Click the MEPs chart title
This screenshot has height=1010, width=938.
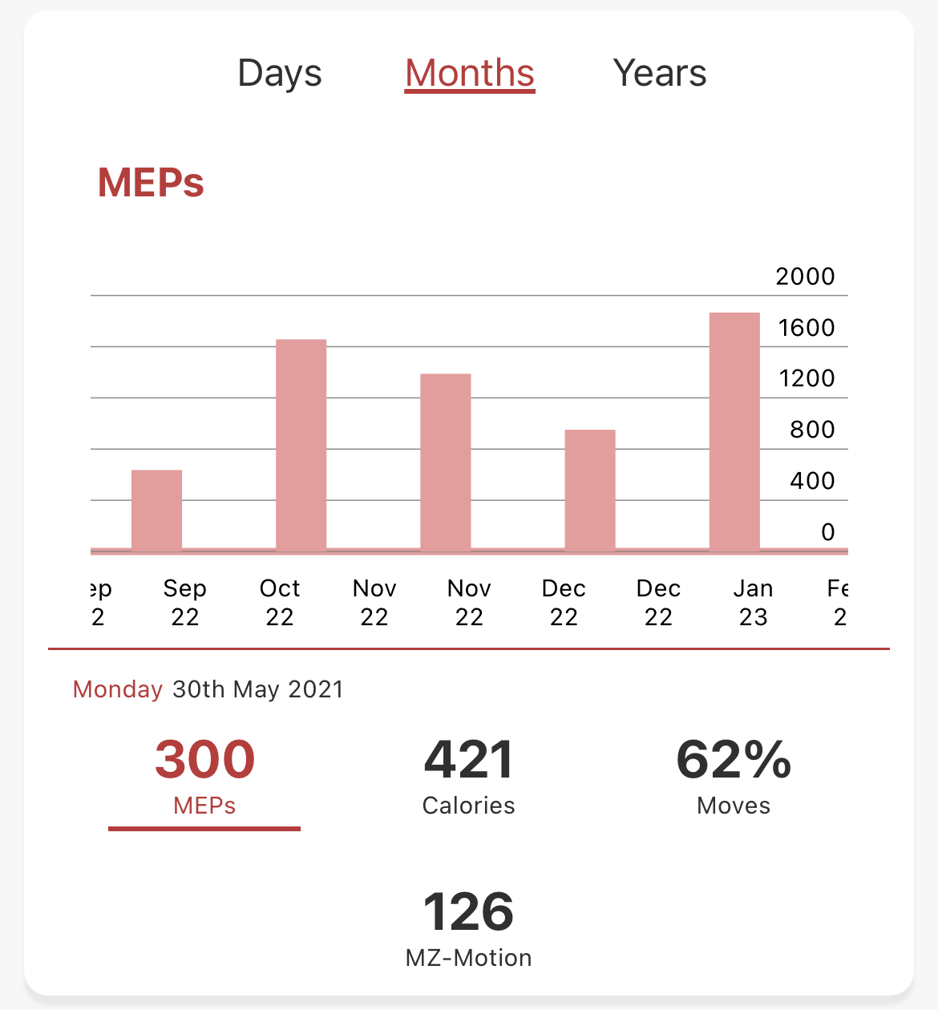[x=150, y=183]
